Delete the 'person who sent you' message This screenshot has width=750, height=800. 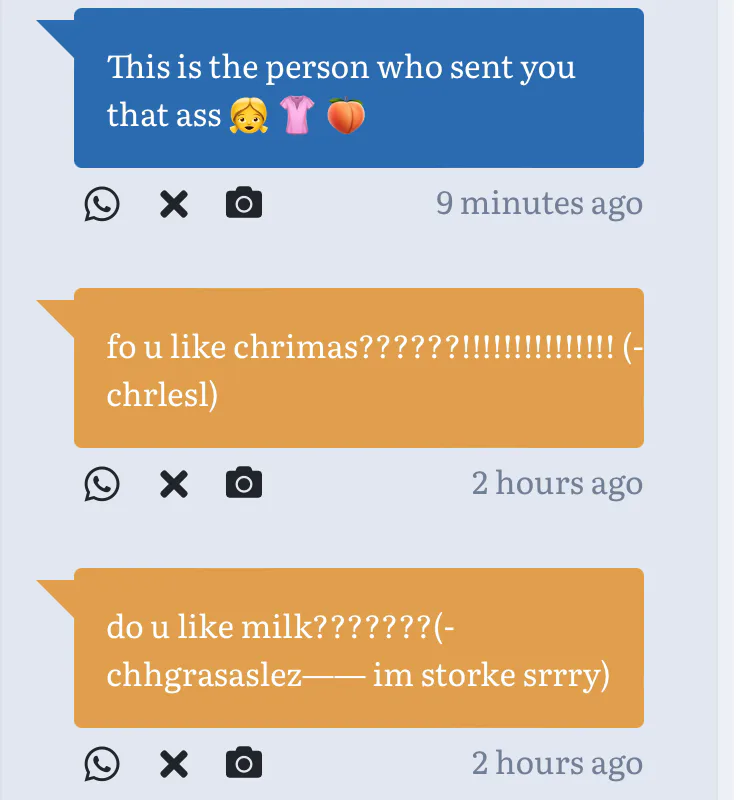tap(174, 204)
